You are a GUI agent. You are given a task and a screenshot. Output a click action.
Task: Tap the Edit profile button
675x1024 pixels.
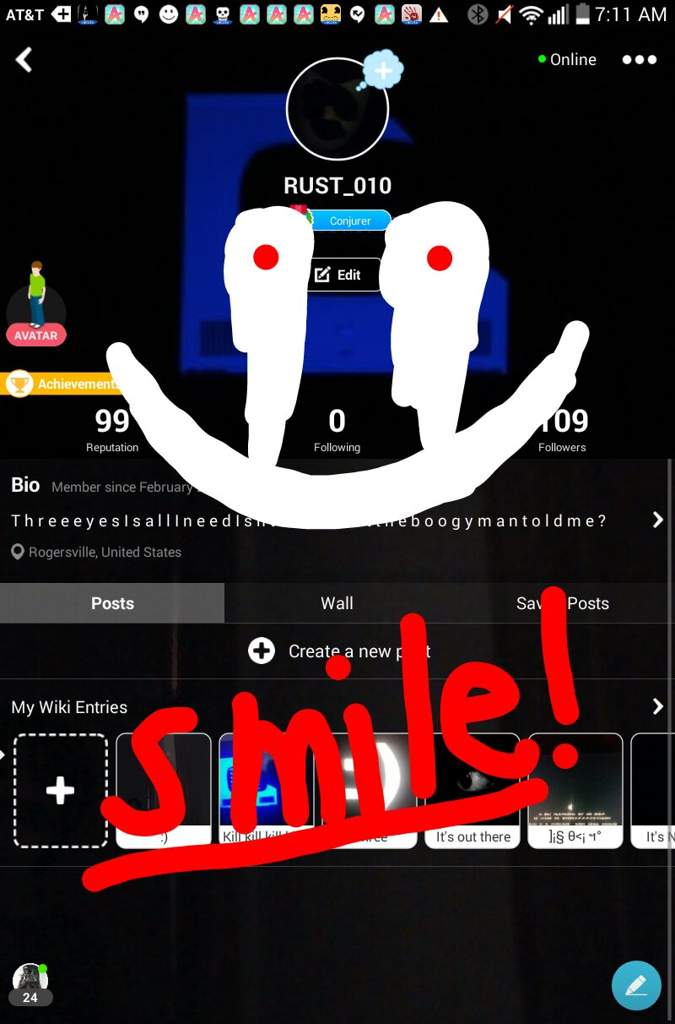pos(338,274)
